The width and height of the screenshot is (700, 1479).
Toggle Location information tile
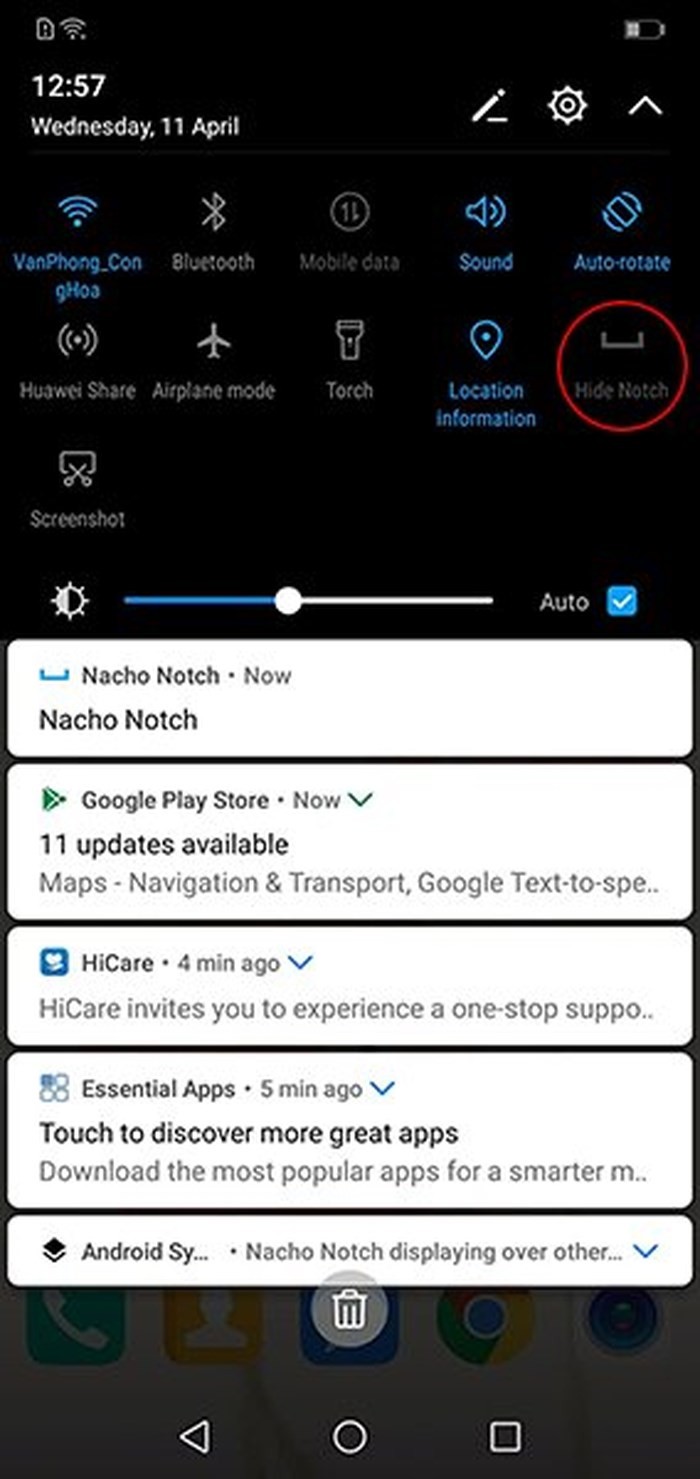486,342
